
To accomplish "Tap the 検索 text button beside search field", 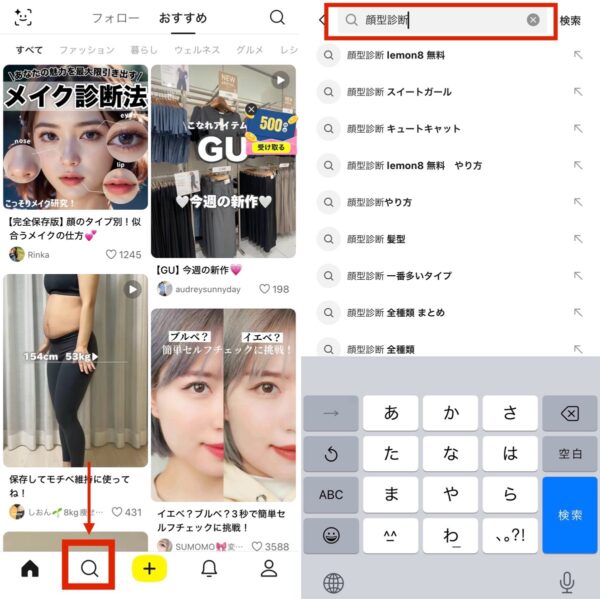I will point(570,20).
